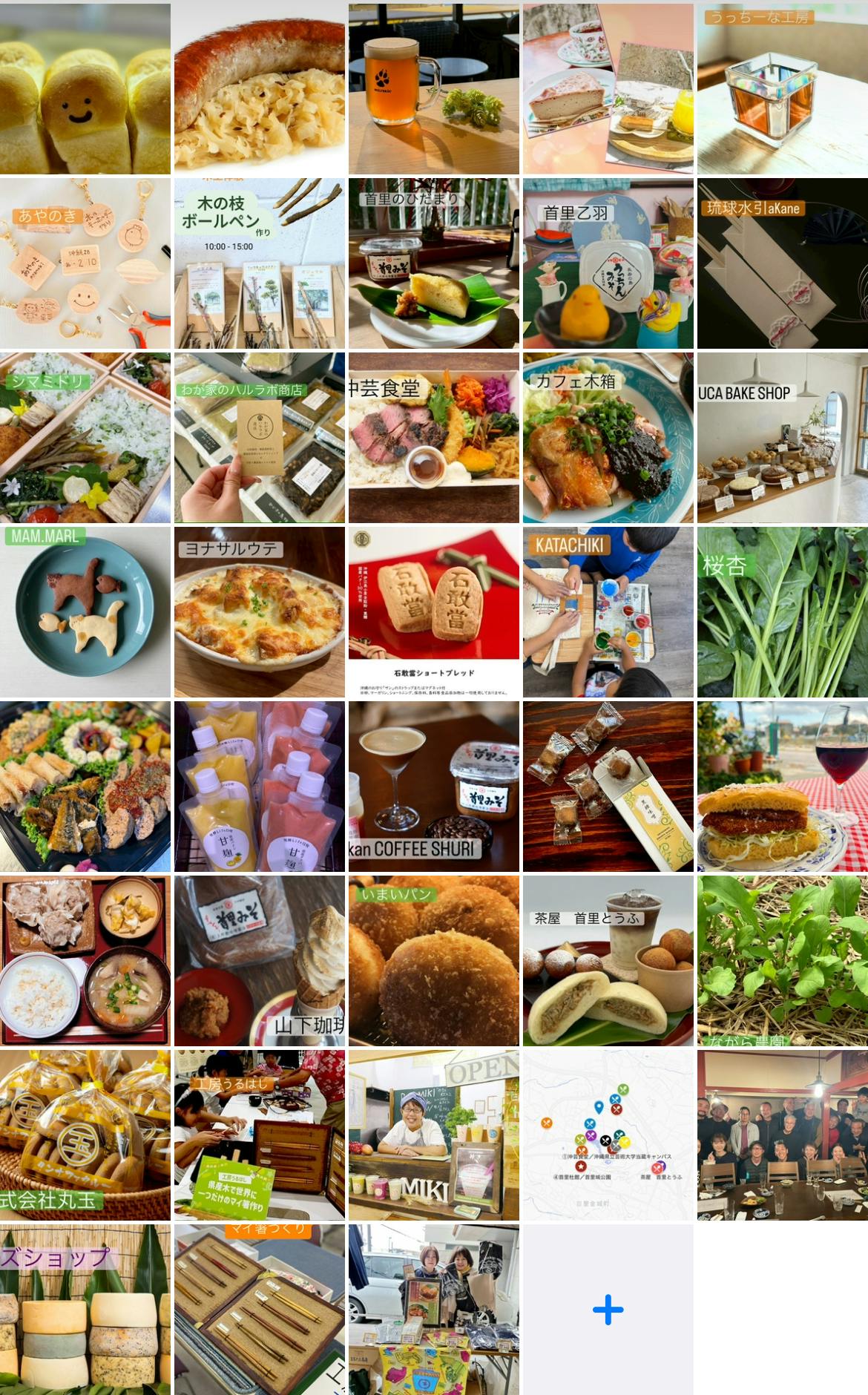Screen dimensions: 868x1395
Task: View the 琉球水引aKane tile
Action: tap(782, 263)
